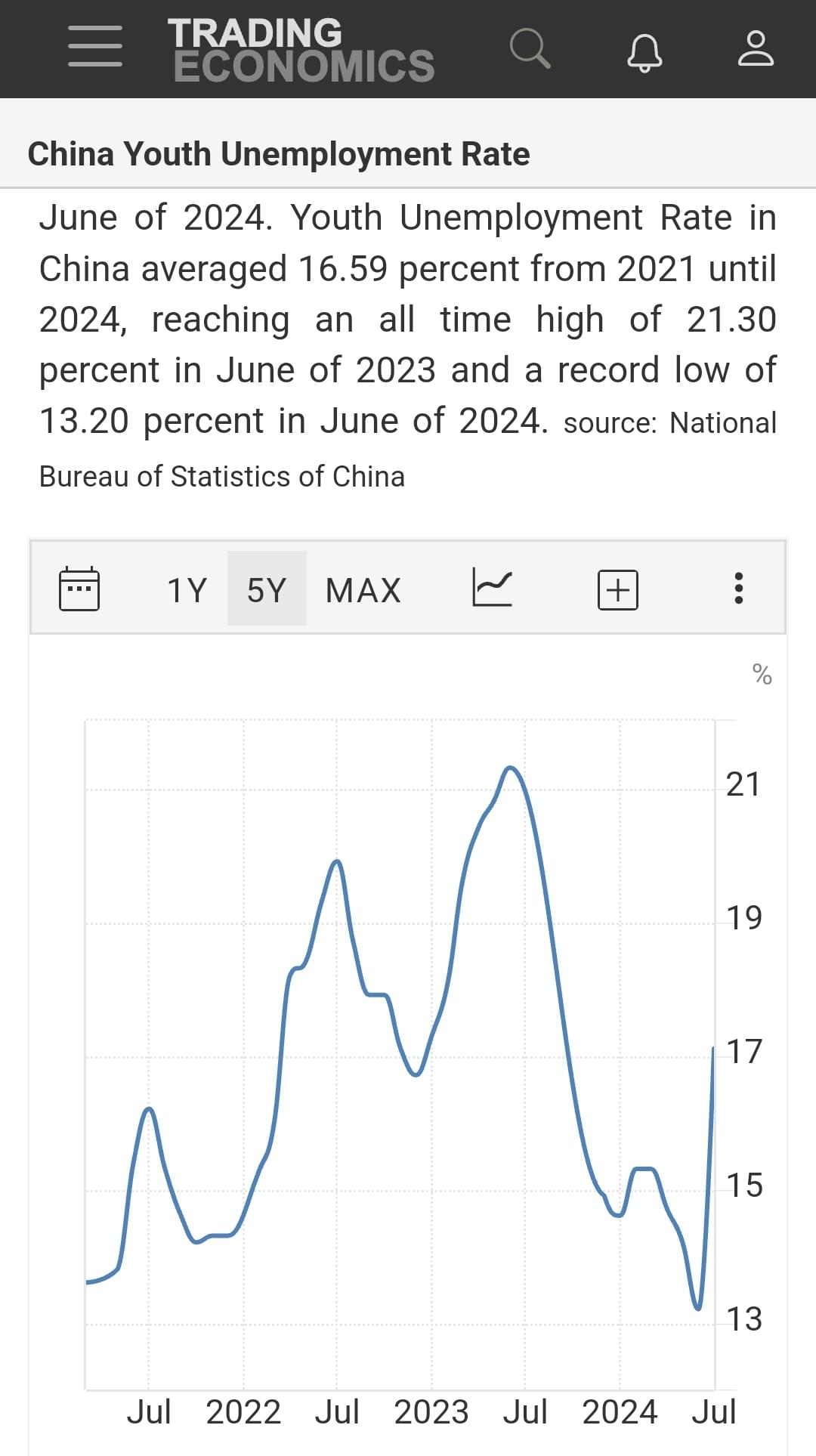
Task: Tap the plus icon to compare indicators
Action: coord(618,590)
